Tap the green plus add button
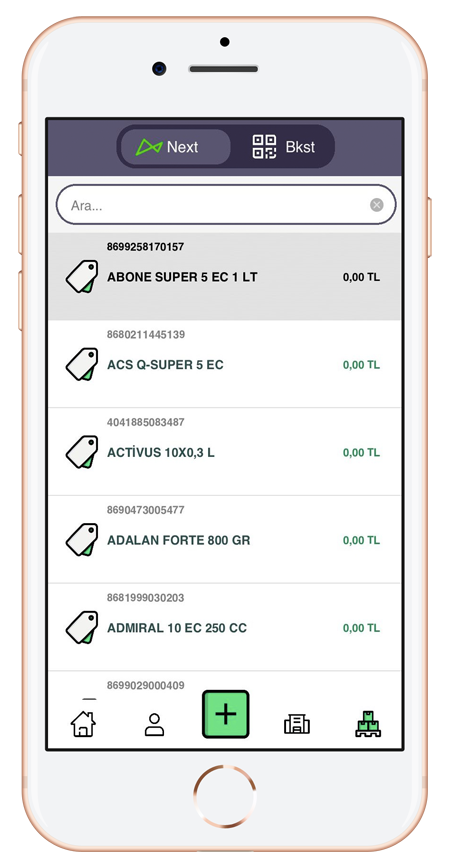 pyautogui.click(x=226, y=714)
